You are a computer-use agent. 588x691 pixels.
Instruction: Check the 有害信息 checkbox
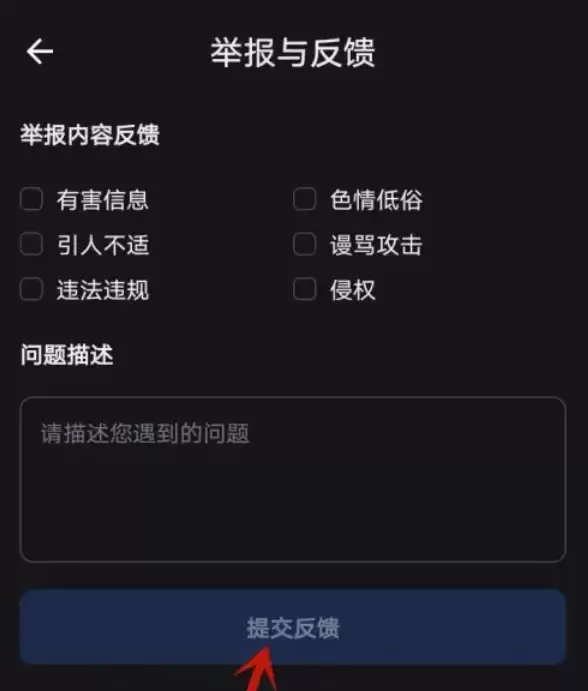pyautogui.click(x=31, y=199)
